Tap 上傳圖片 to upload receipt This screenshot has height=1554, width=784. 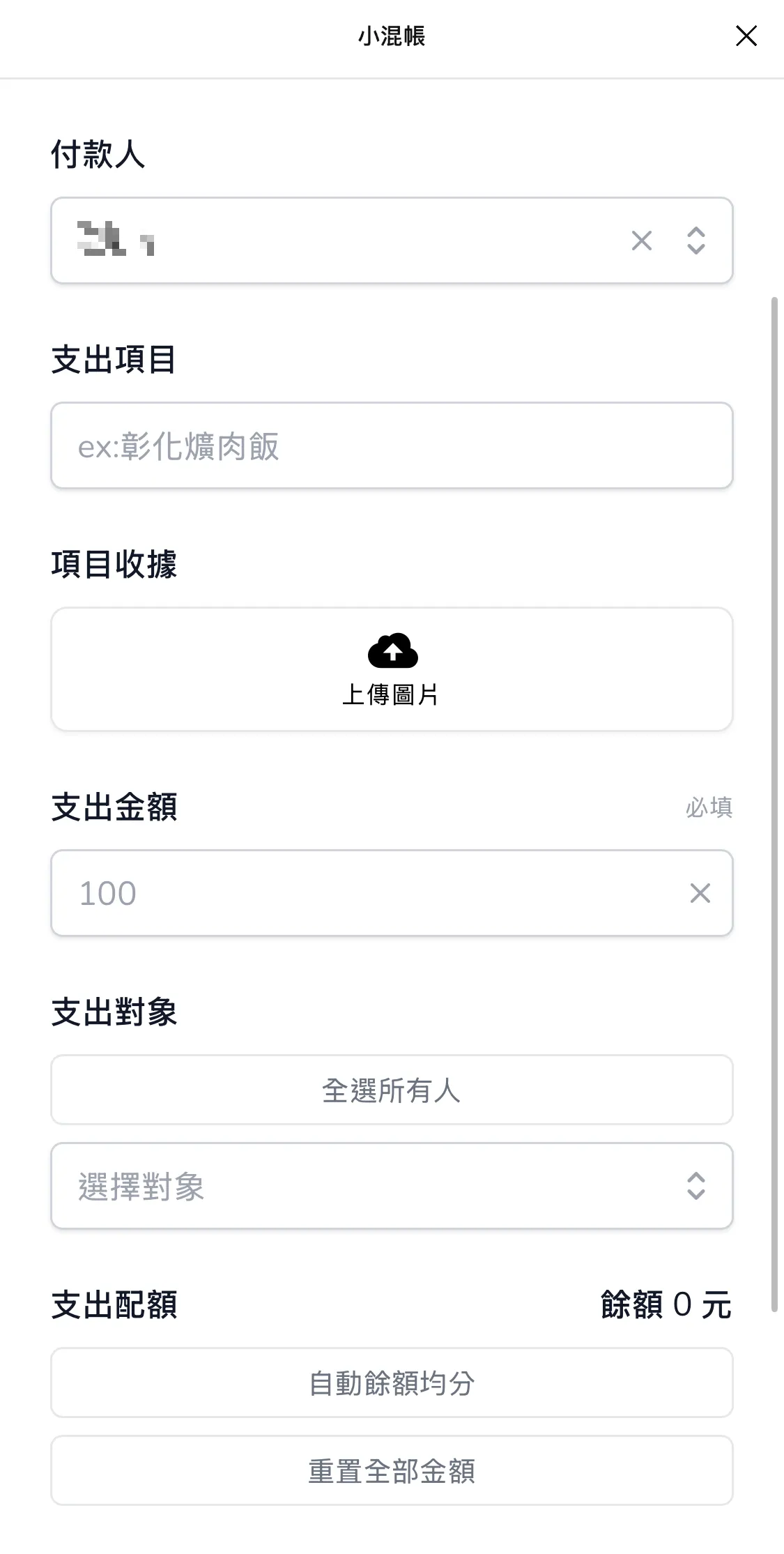click(x=391, y=669)
